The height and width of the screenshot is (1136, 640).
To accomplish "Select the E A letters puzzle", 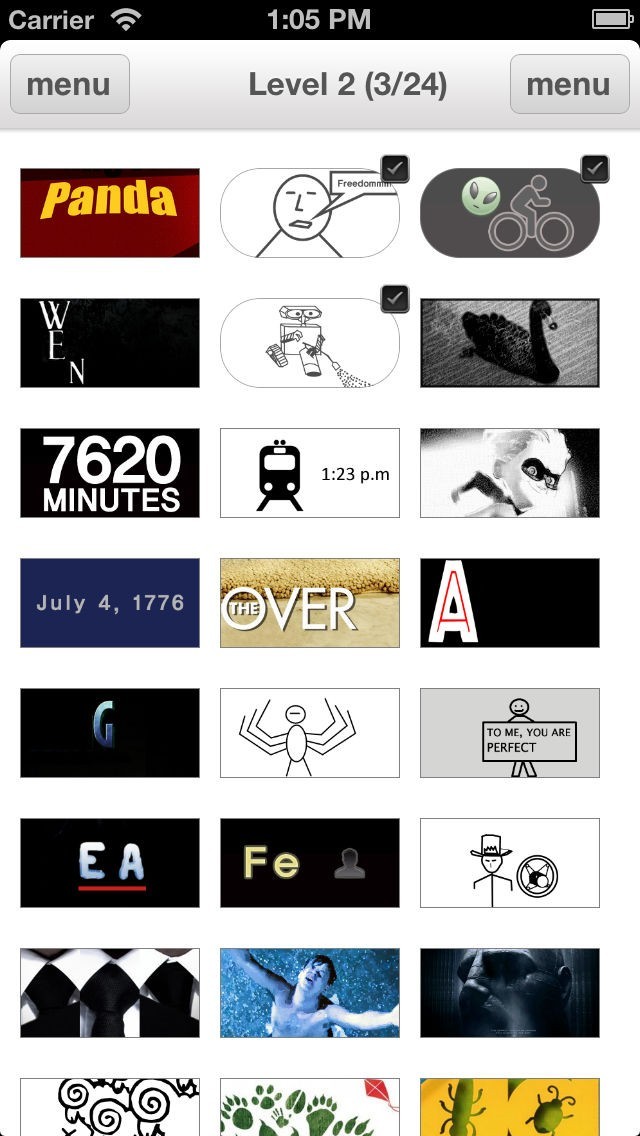I will (110, 863).
